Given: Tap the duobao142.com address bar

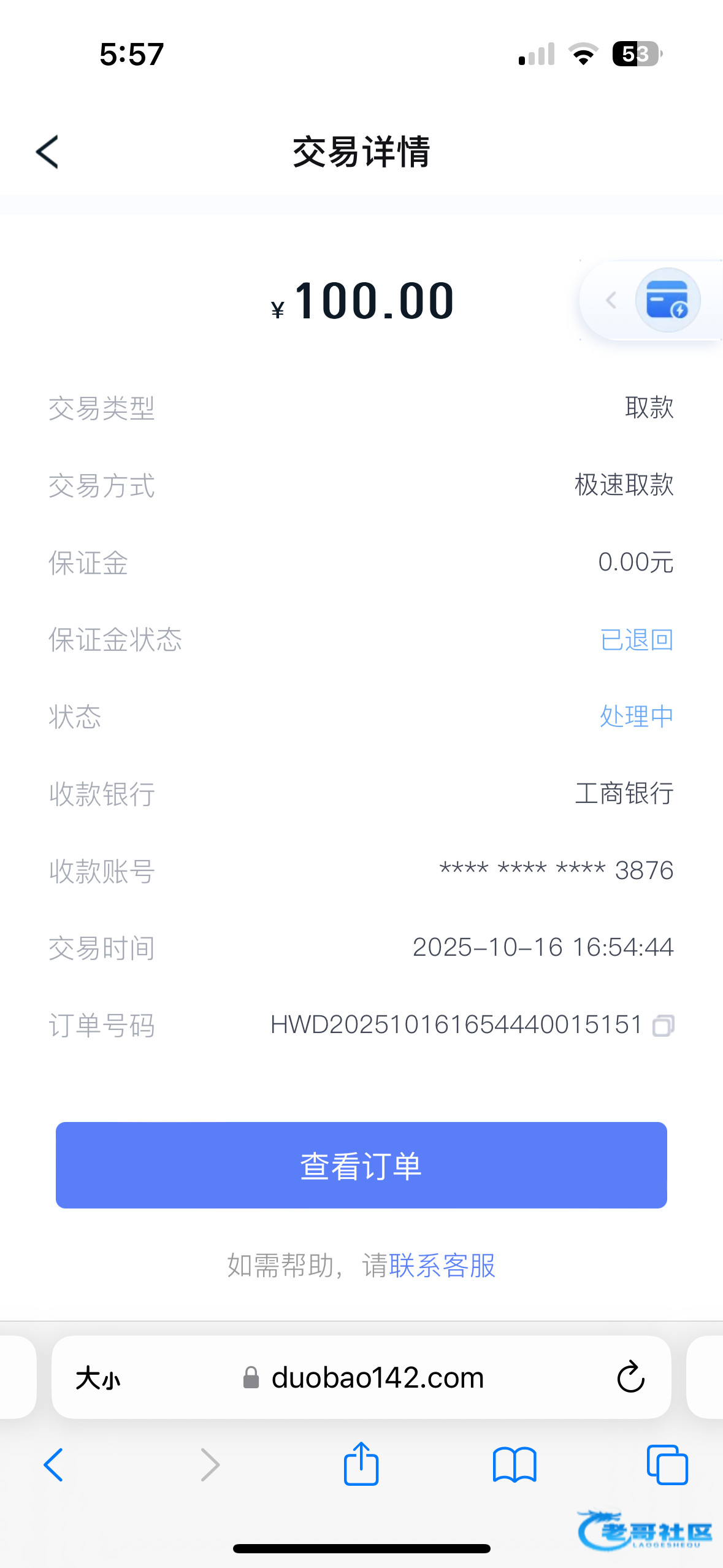Looking at the screenshot, I should pos(377,1378).
